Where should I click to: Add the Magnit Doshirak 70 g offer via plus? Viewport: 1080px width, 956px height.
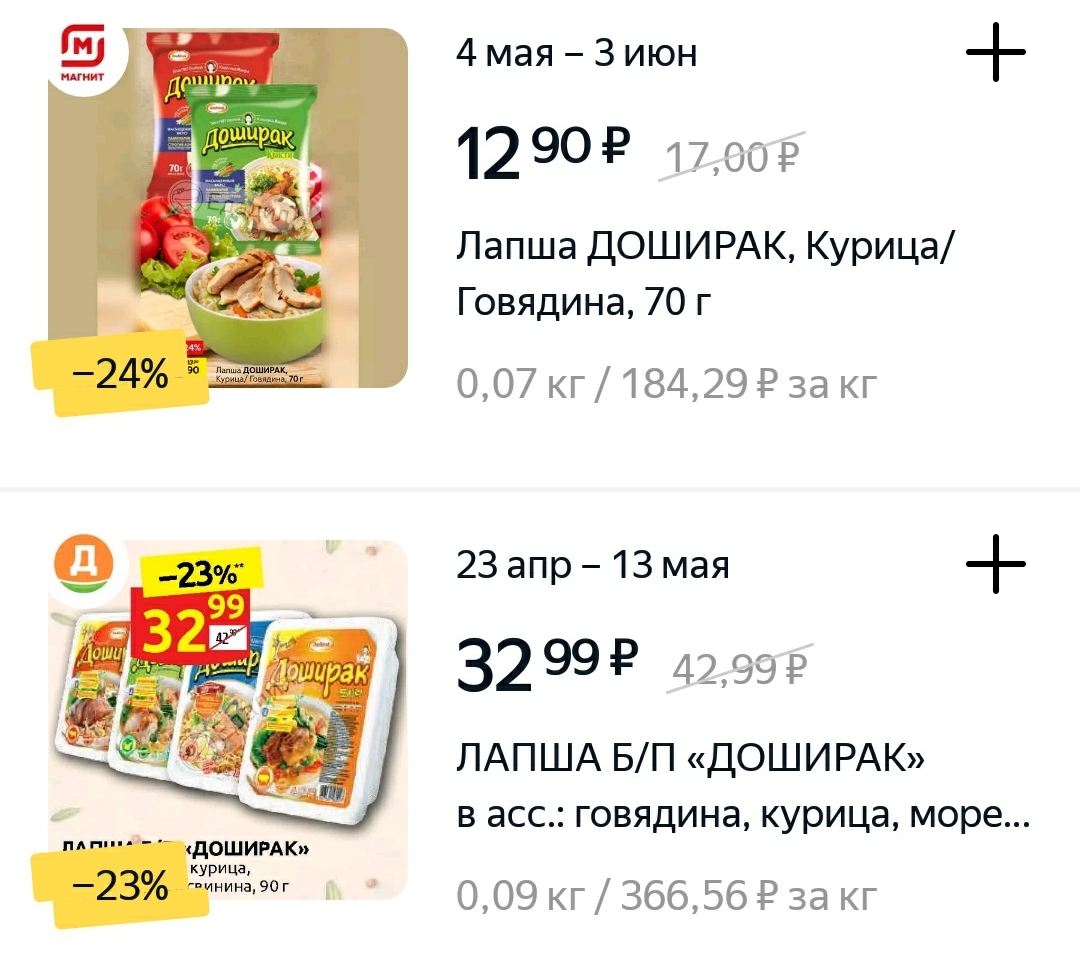(996, 51)
